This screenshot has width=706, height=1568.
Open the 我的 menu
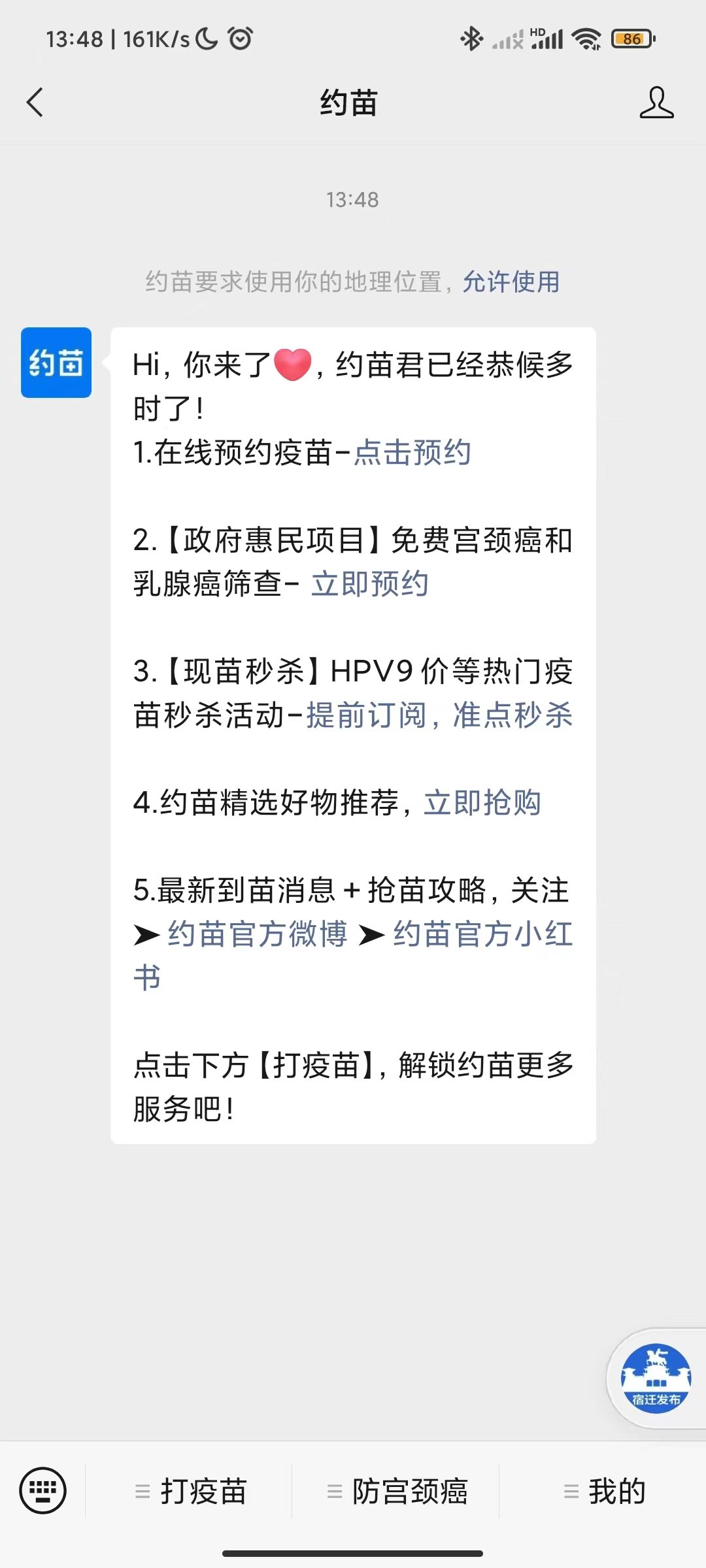tap(605, 1492)
